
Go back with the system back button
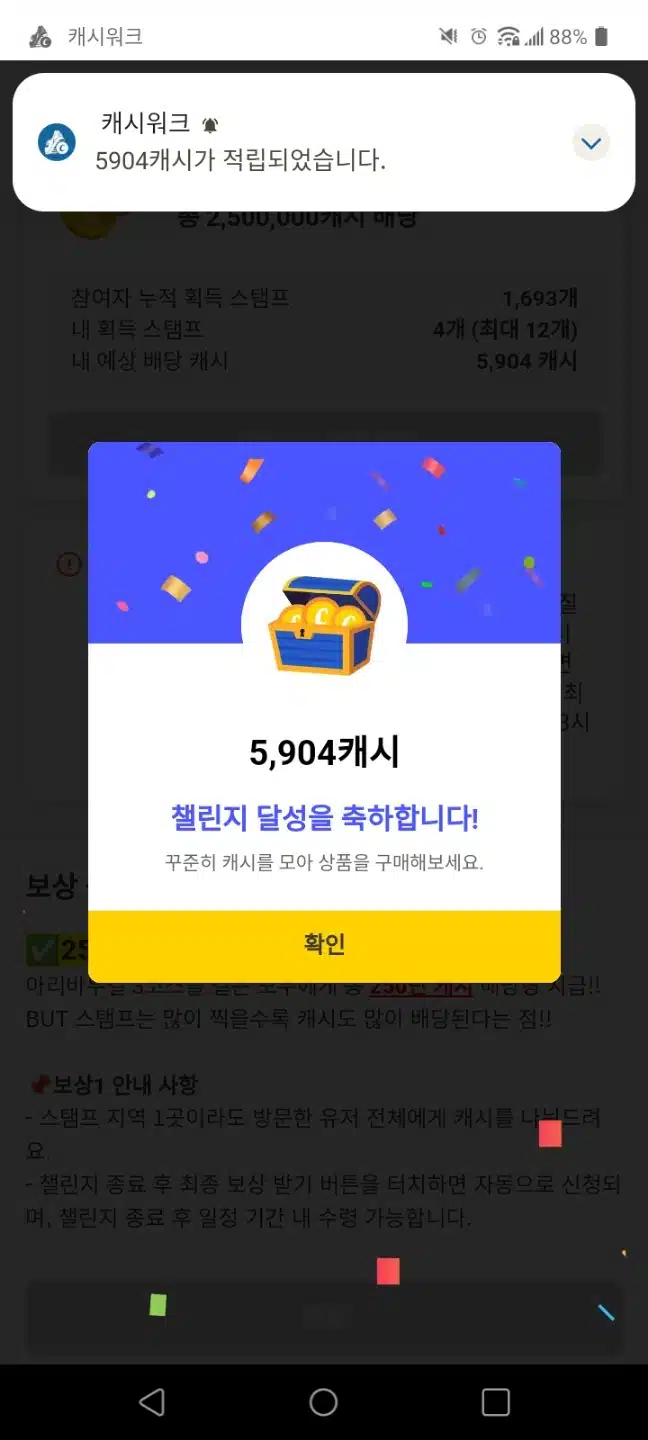coord(152,1402)
